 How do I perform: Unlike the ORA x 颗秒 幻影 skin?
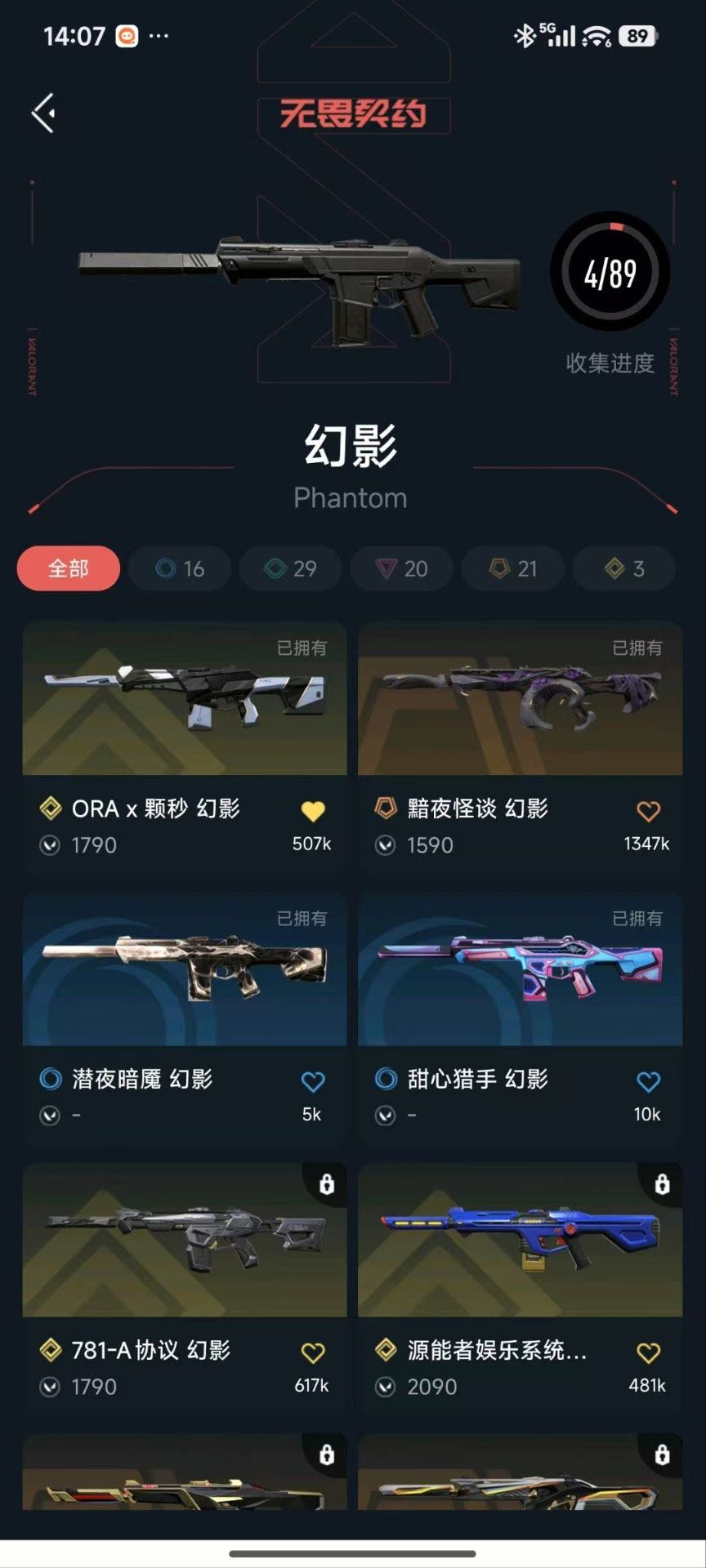pos(313,811)
